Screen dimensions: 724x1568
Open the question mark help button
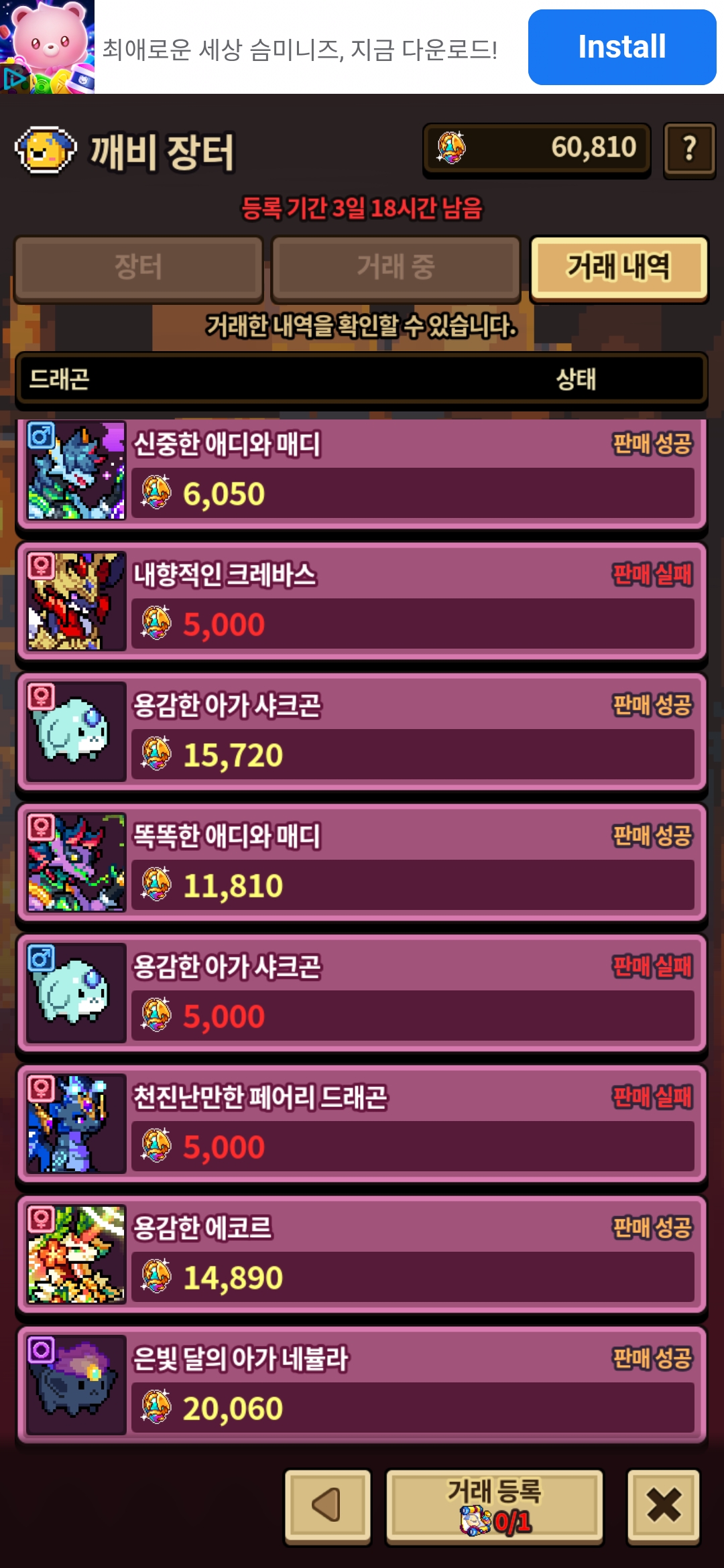(x=689, y=149)
